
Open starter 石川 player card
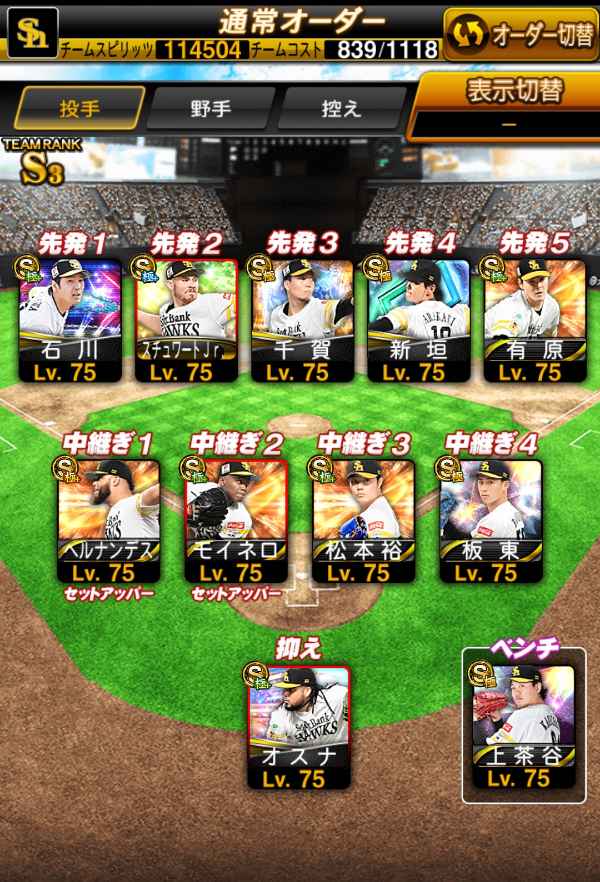pyautogui.click(x=70, y=318)
